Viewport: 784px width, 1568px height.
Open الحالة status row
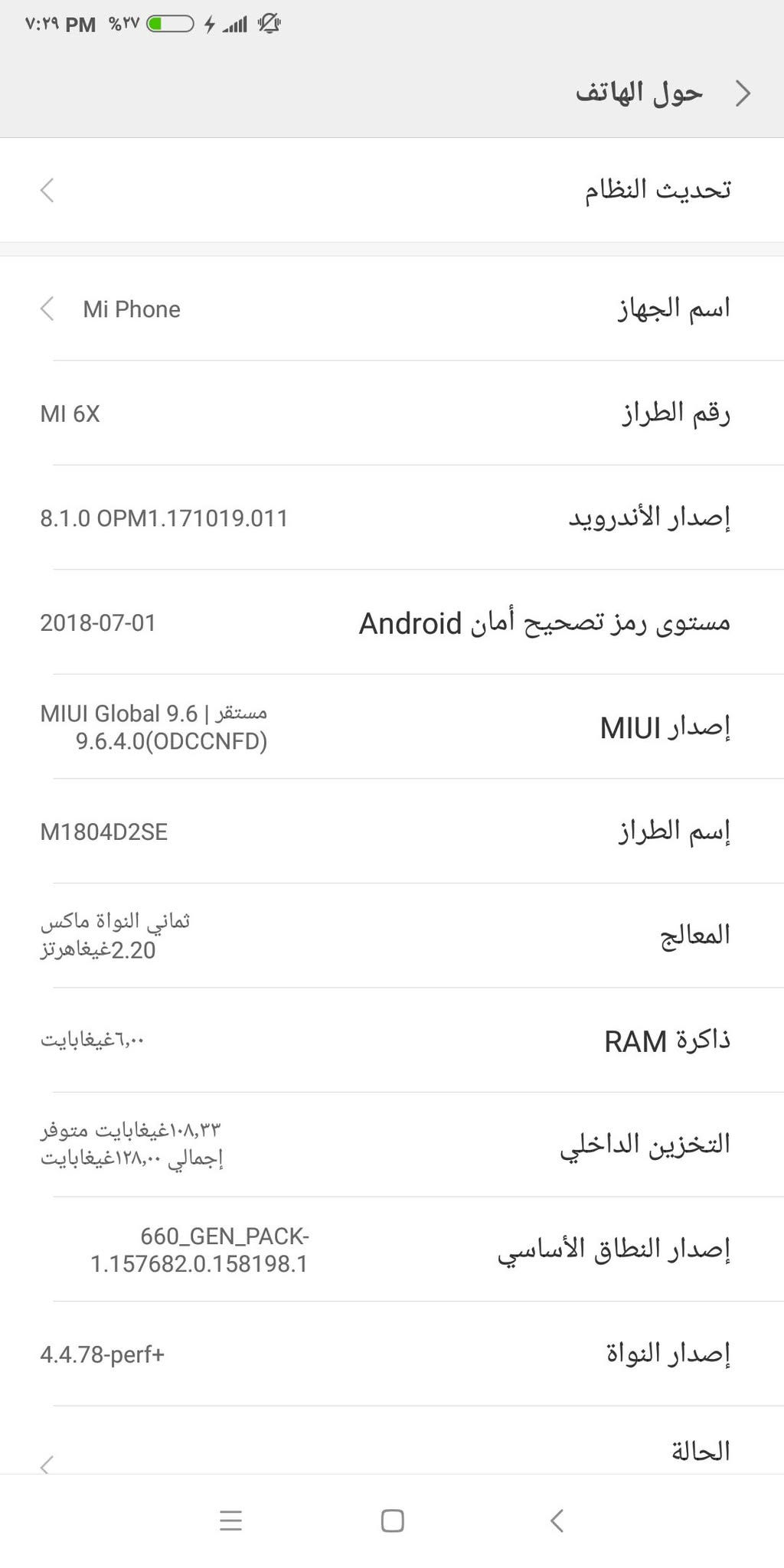(x=392, y=1449)
